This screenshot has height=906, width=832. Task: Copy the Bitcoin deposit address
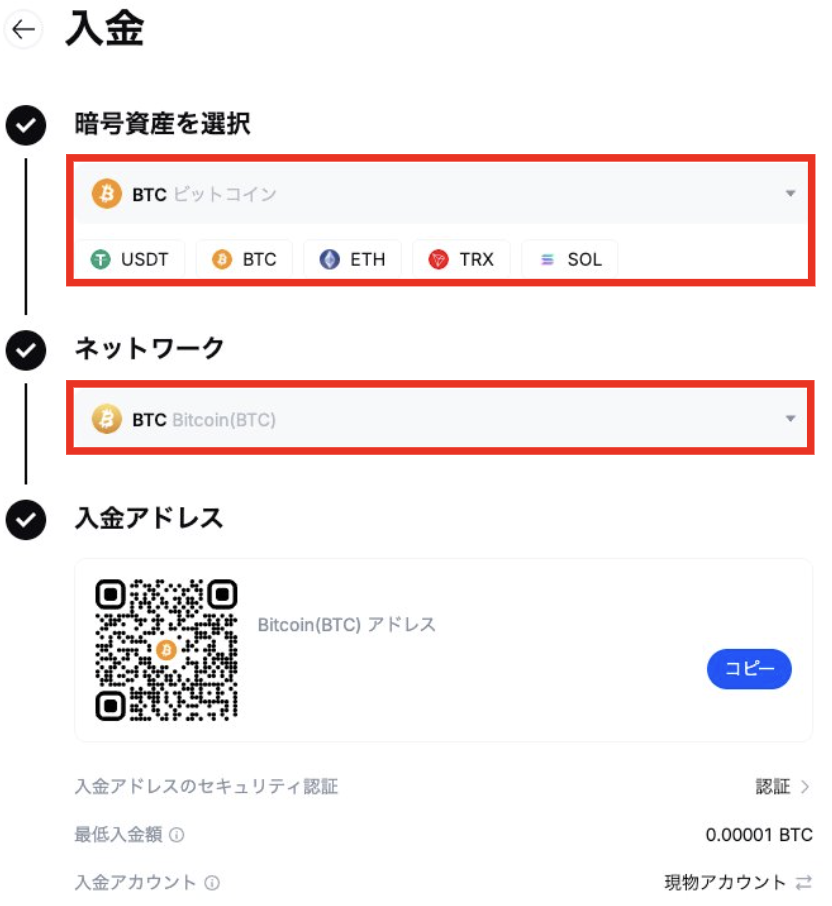[x=749, y=670]
